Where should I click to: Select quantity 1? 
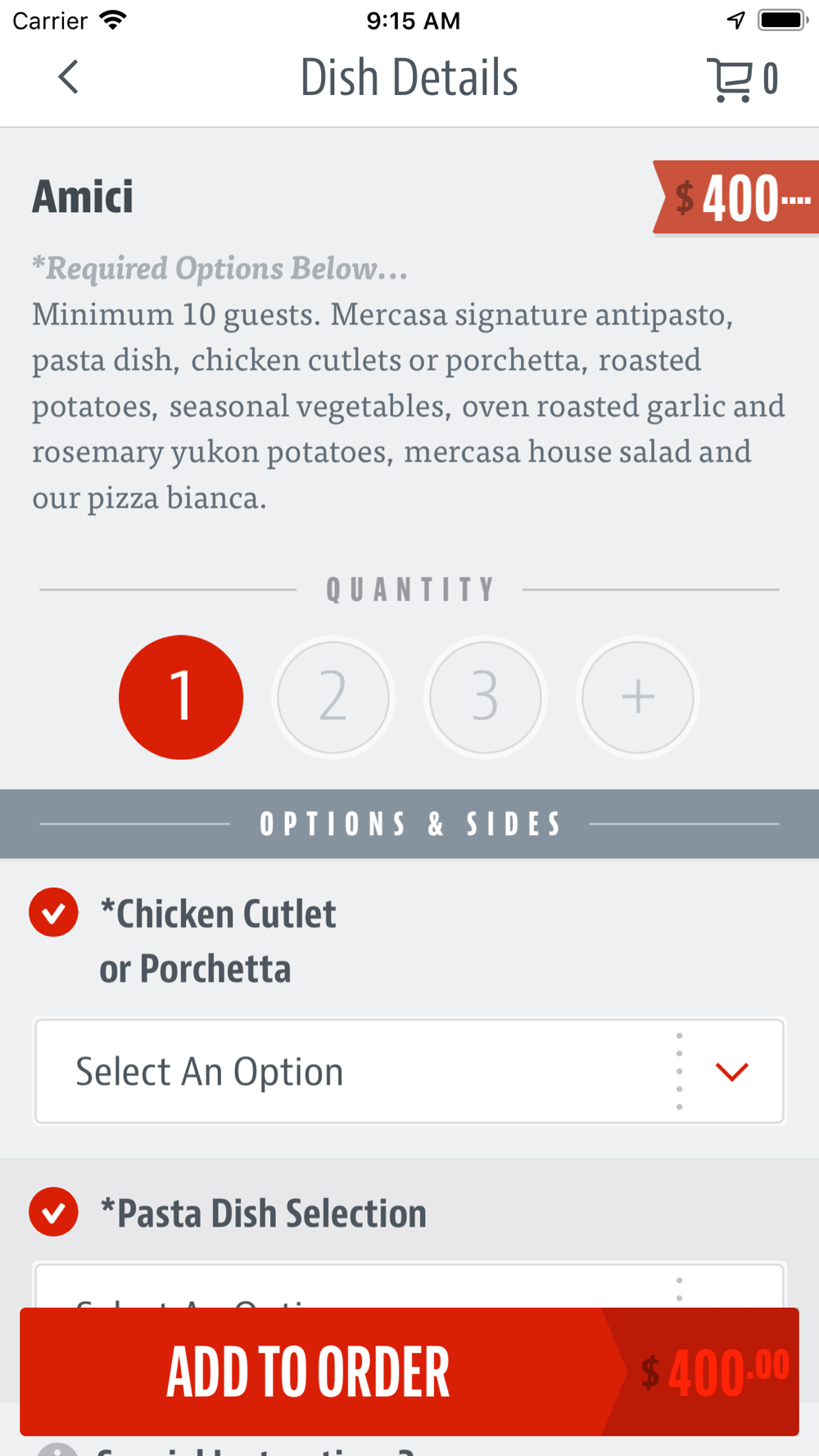click(x=181, y=697)
